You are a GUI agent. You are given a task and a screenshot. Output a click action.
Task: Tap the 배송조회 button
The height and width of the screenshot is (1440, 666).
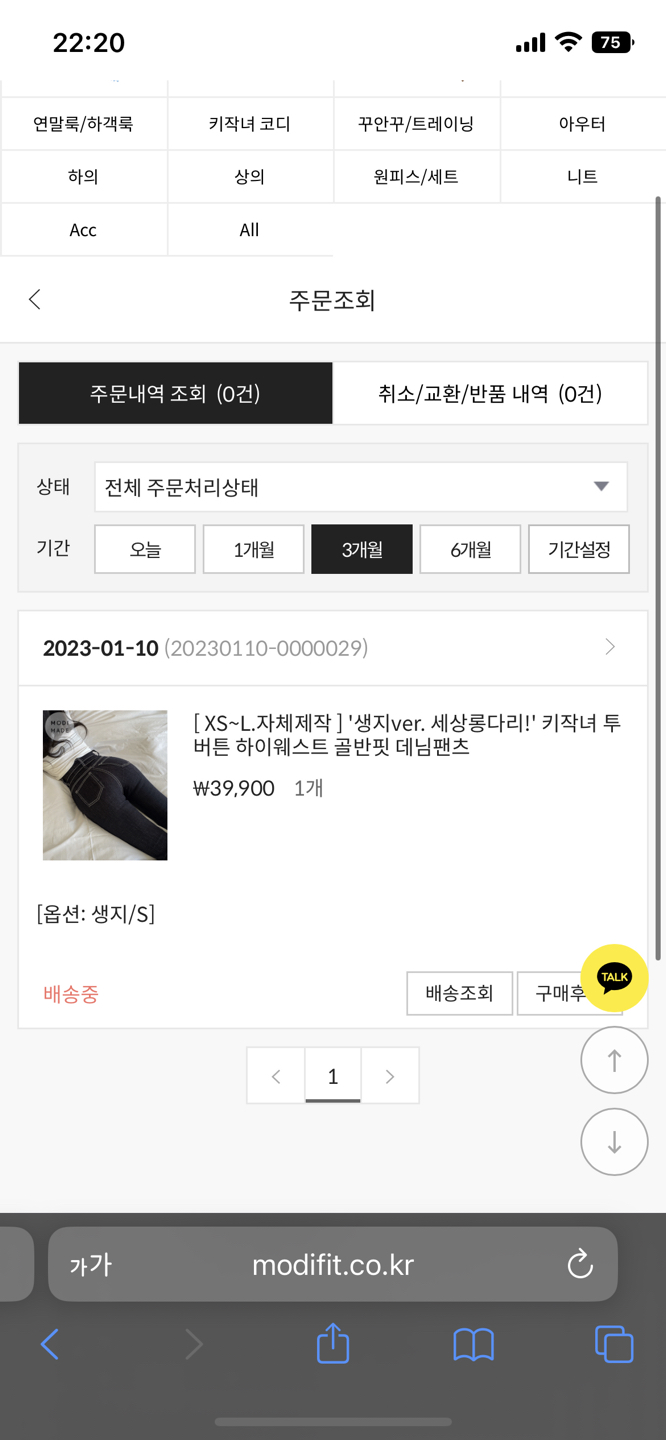point(459,993)
